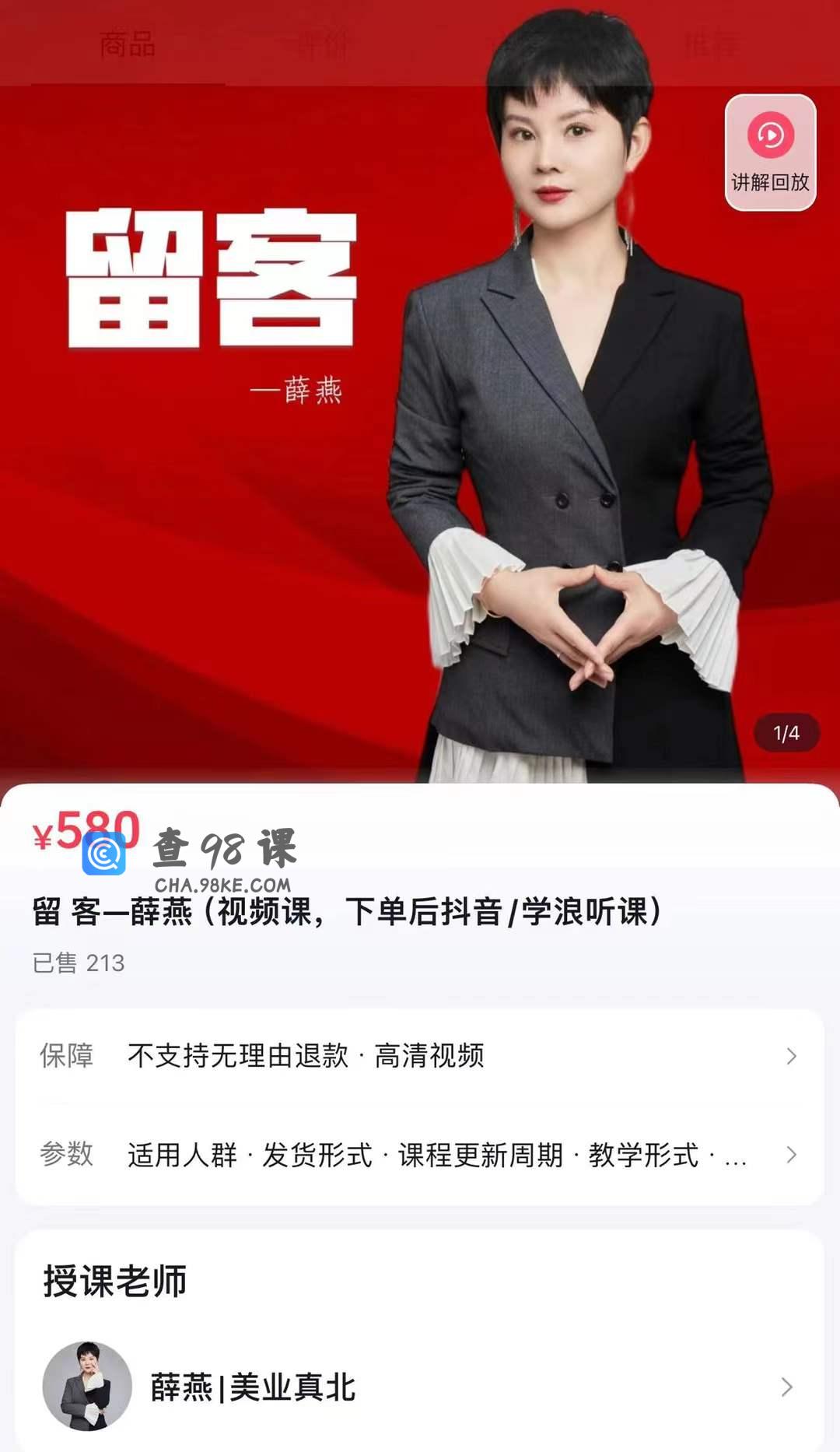Switch to the 评价 tab
Screen dimensions: 840x1452
321,44
